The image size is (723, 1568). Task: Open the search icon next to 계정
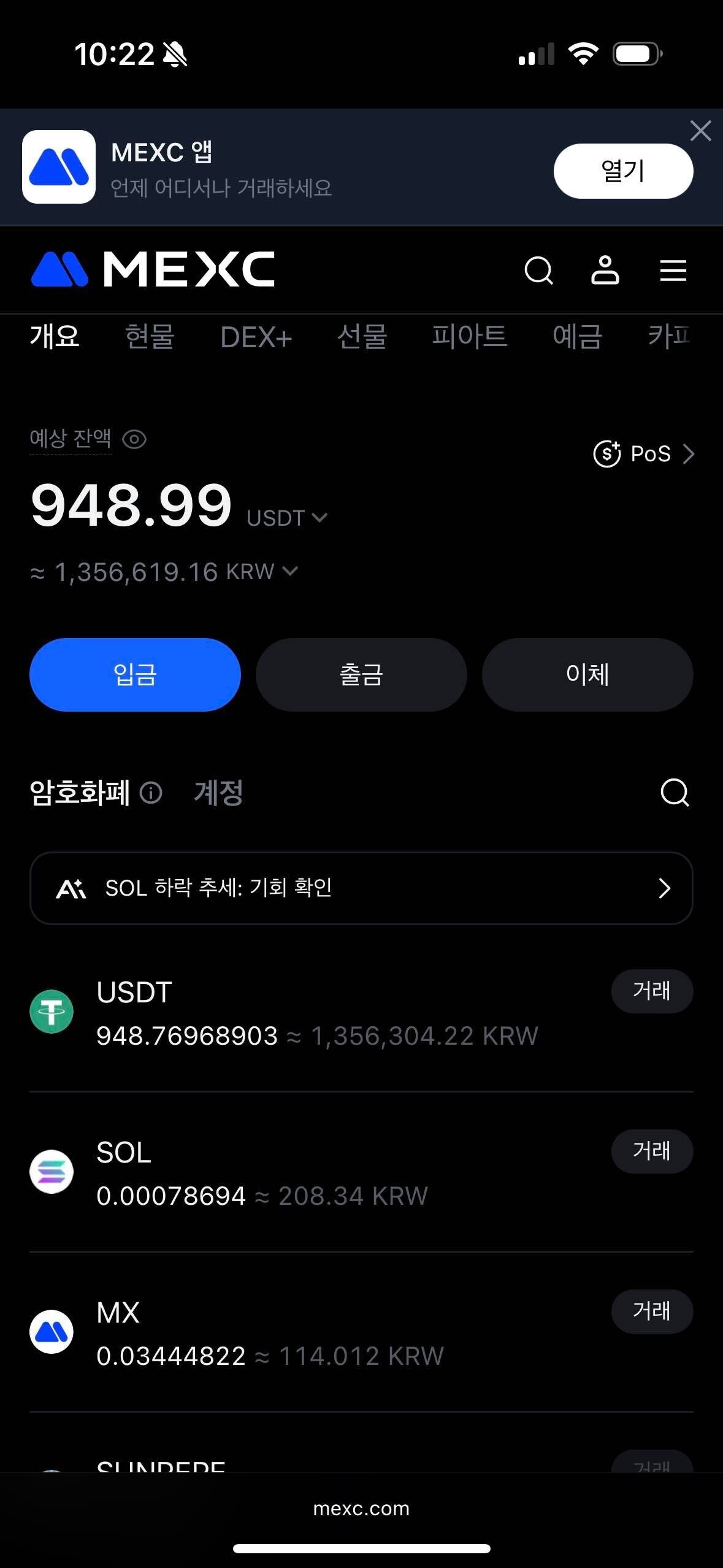tap(675, 793)
